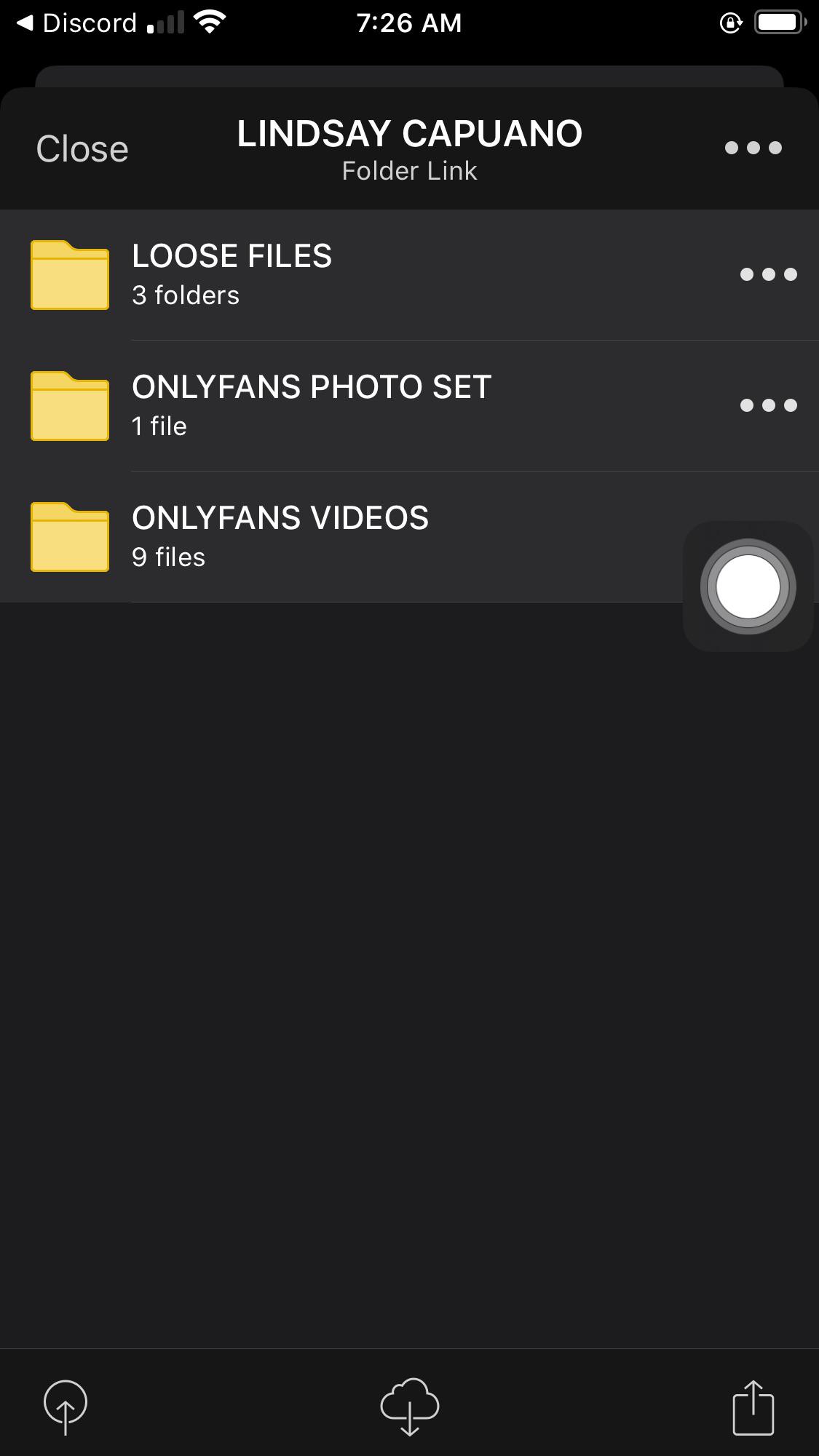Open the header overflow menu

pyautogui.click(x=753, y=148)
